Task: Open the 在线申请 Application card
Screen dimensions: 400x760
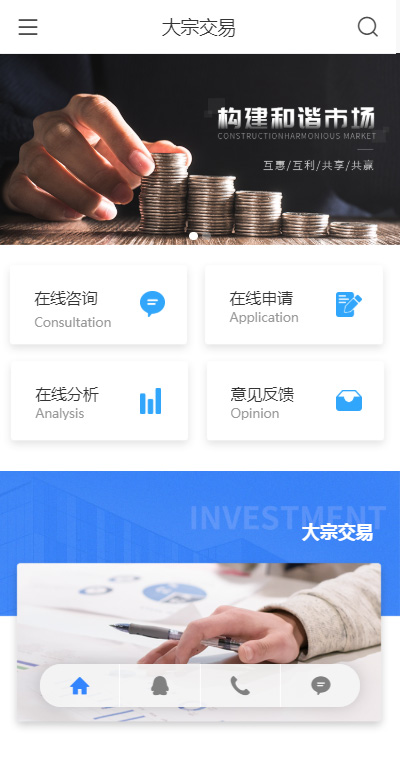Action: tap(294, 304)
